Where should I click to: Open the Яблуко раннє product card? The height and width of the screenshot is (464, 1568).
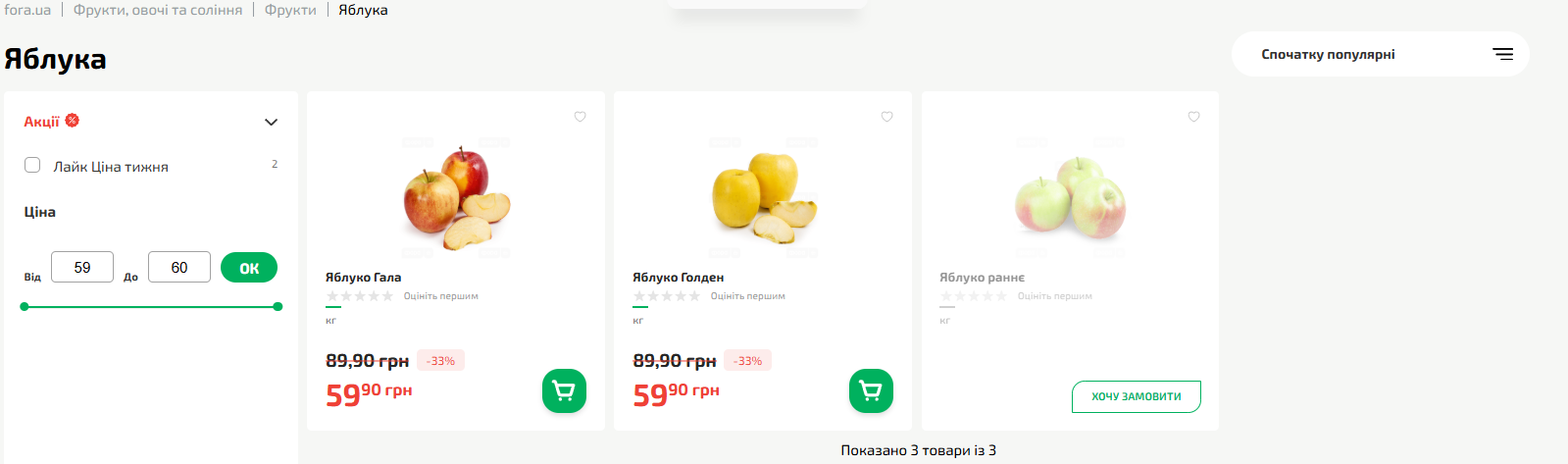pos(982,278)
